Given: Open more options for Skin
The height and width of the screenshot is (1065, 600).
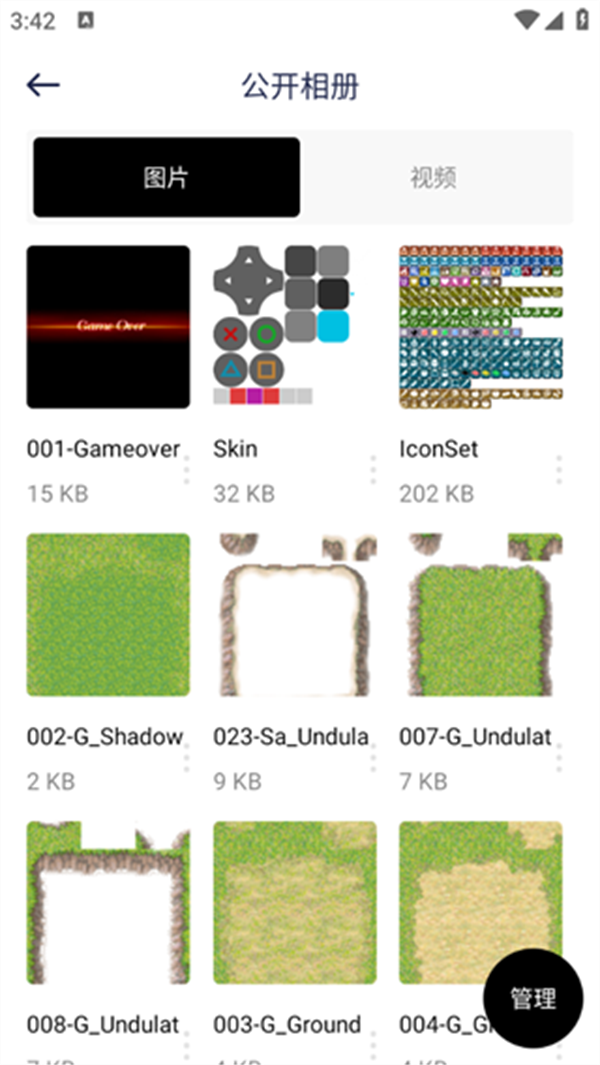Looking at the screenshot, I should coord(373,470).
